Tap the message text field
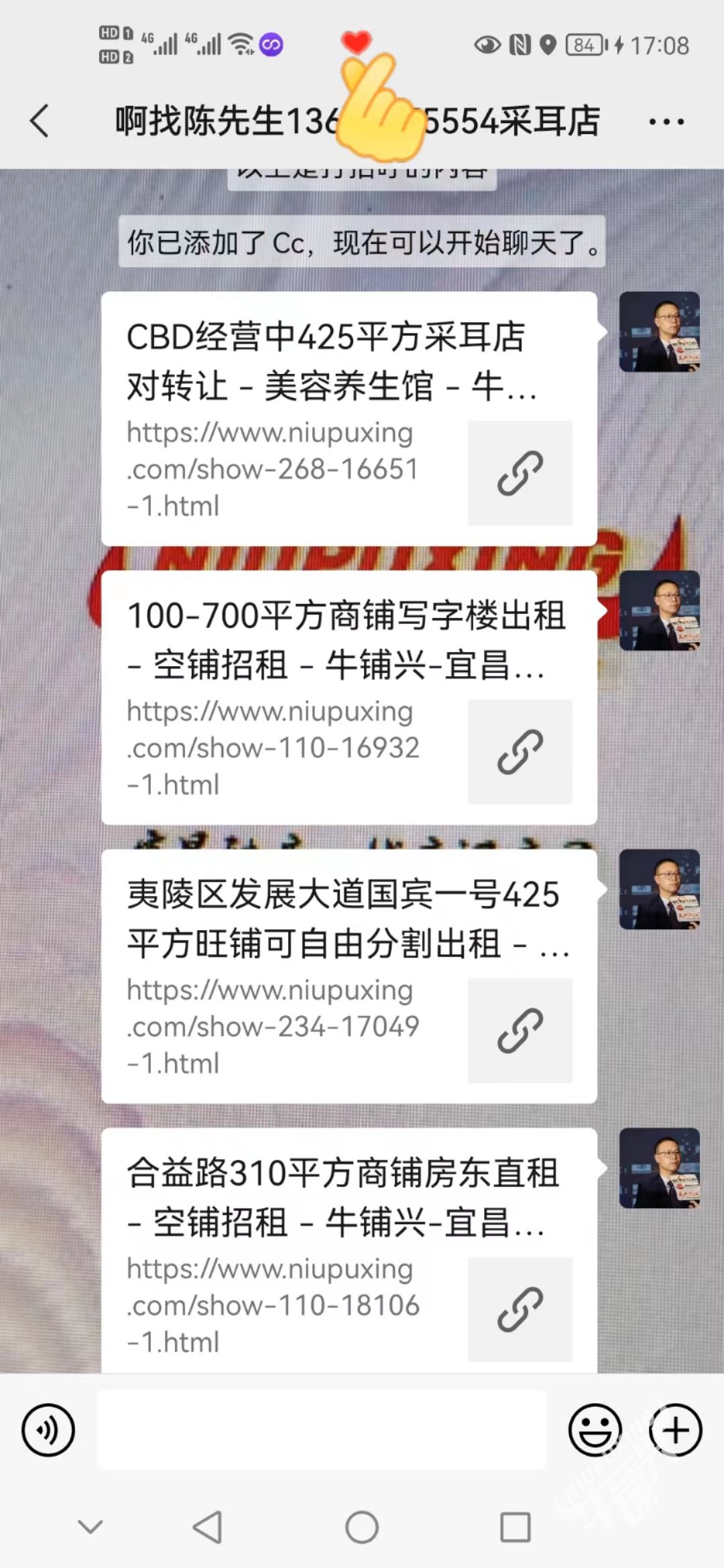Screen dimensions: 724x1568 [322, 1430]
